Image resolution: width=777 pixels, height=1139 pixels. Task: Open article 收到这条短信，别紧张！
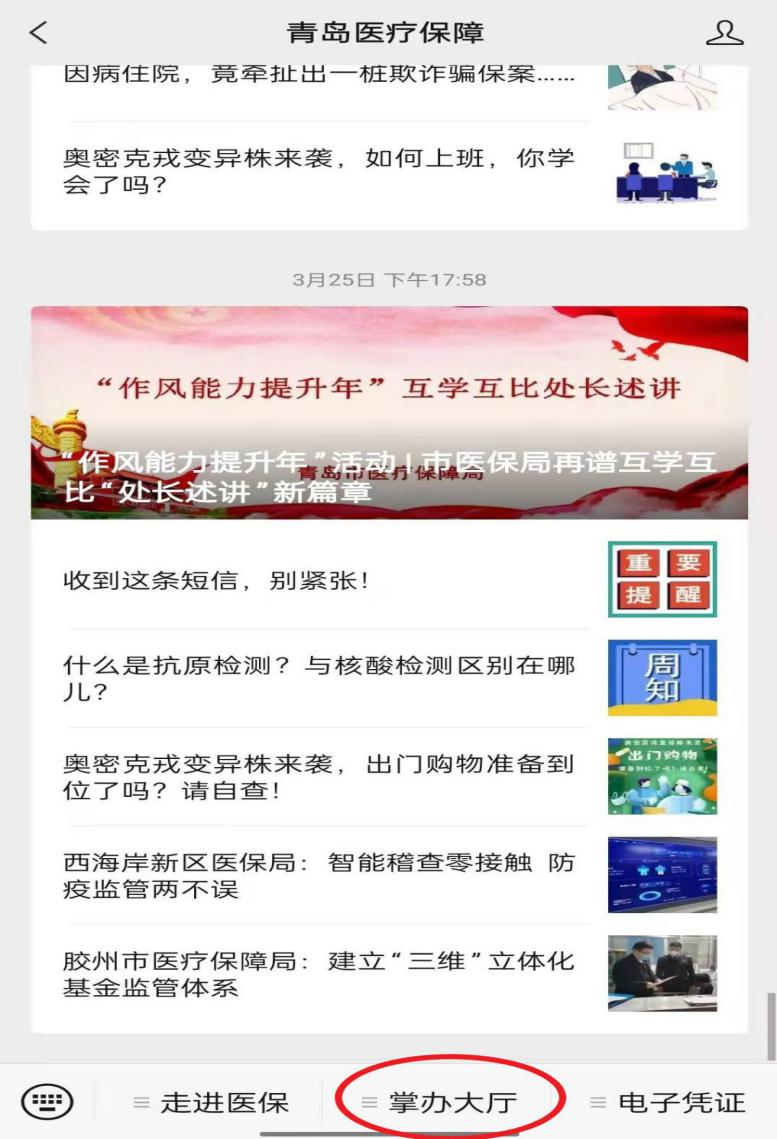(x=320, y=580)
